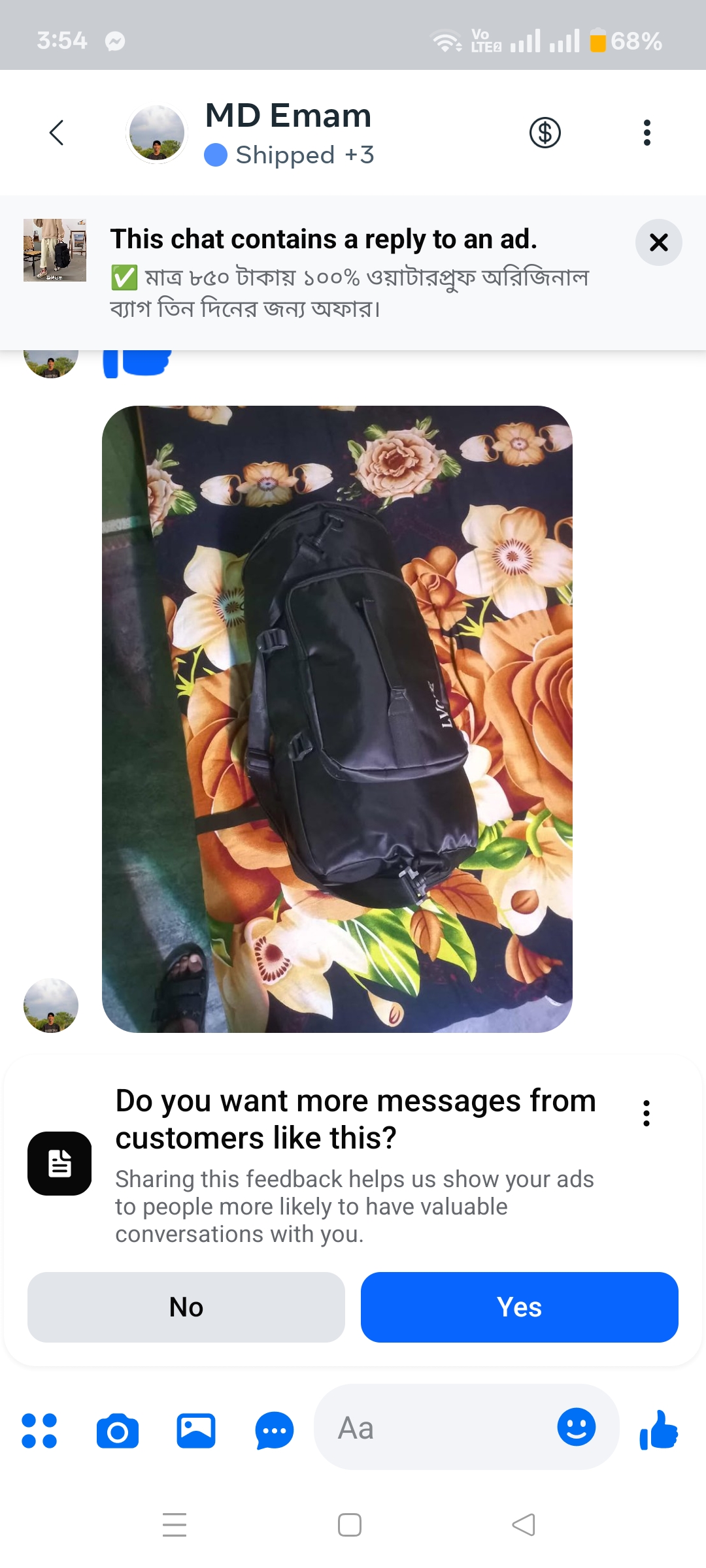Image resolution: width=706 pixels, height=1568 pixels.
Task: Answer Yes to more messages
Action: pos(519,1307)
